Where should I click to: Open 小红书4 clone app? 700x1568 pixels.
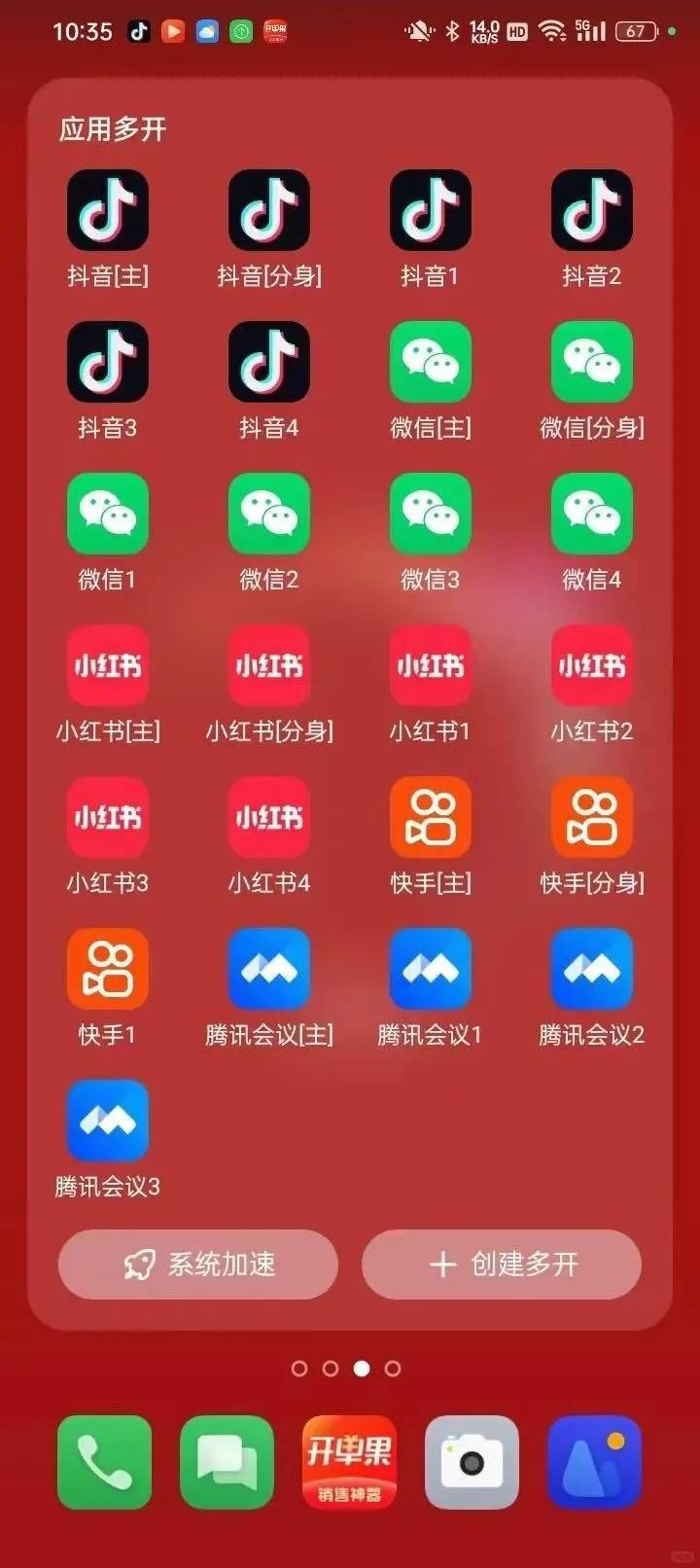[x=269, y=817]
